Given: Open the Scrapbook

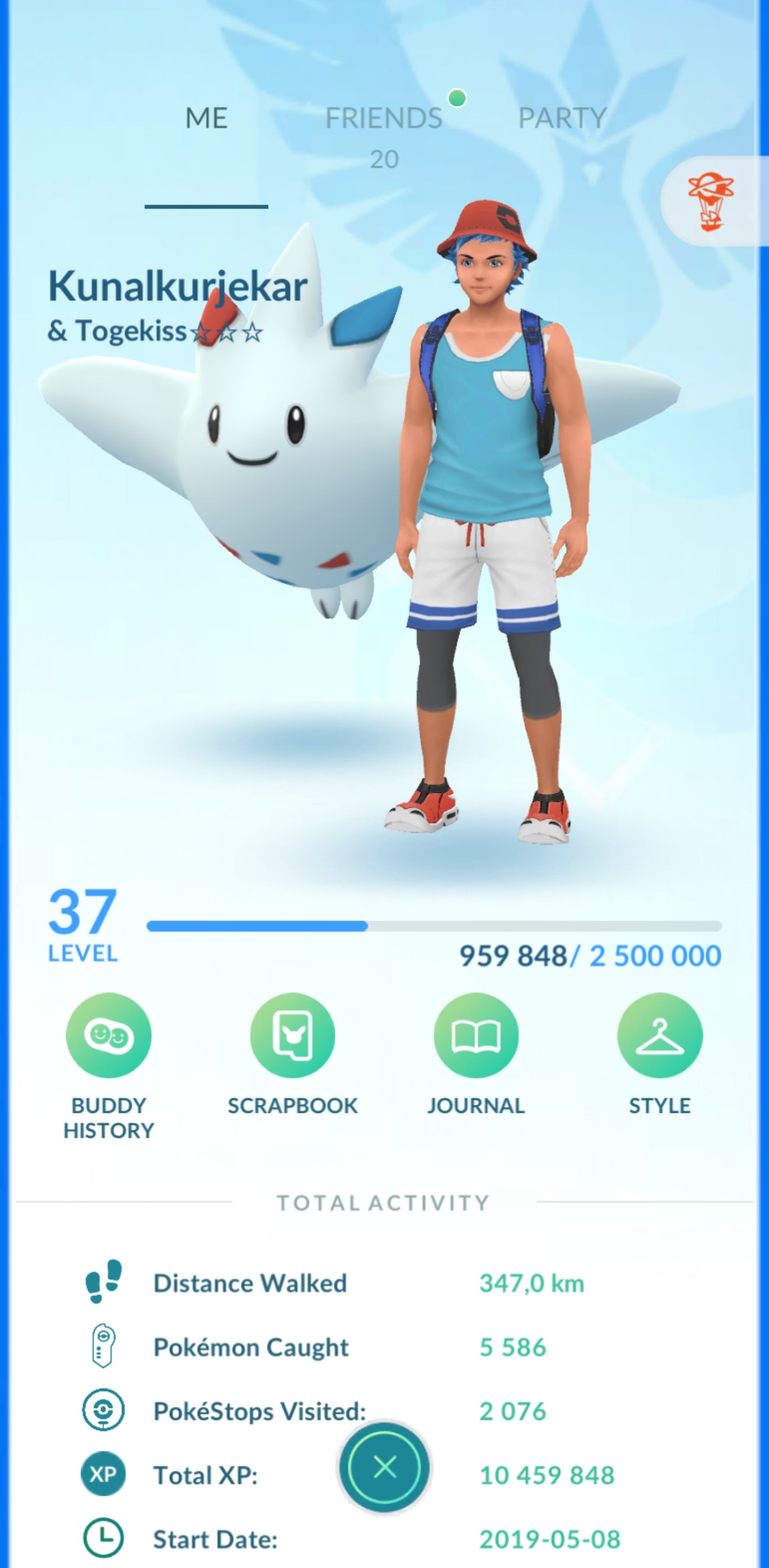Looking at the screenshot, I should coord(293,1036).
